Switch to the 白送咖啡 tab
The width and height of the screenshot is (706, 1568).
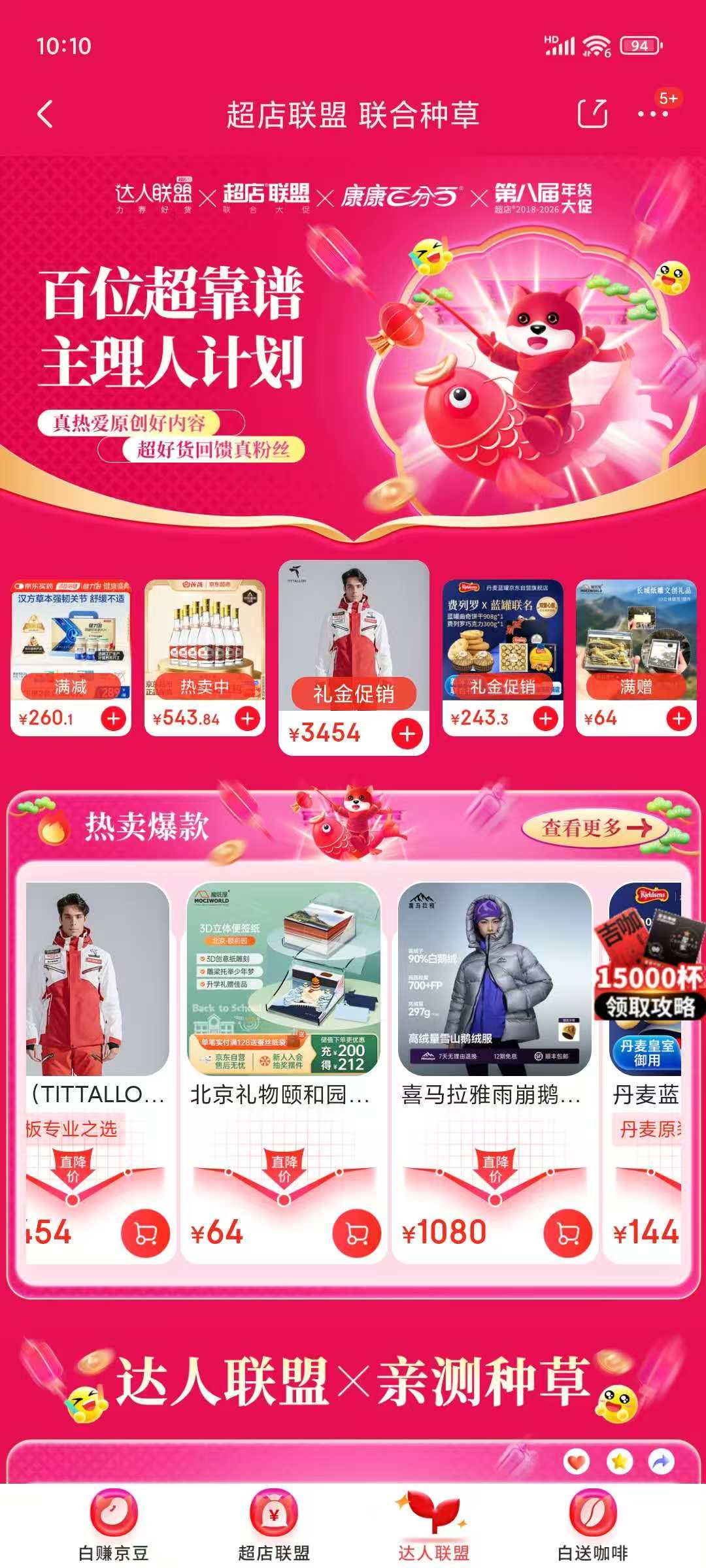pyautogui.click(x=593, y=1525)
